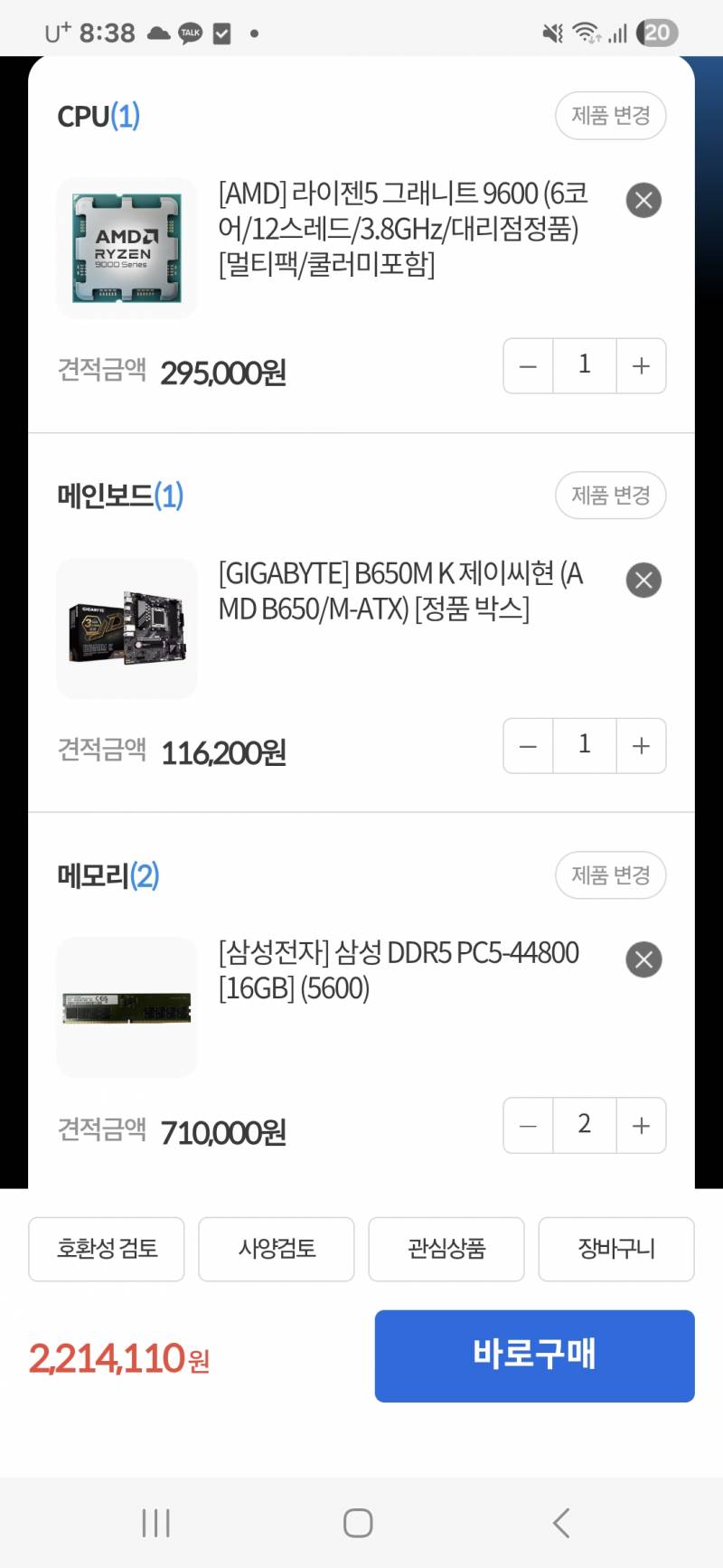723x1568 pixels.
Task: Change the CPU product via 제품 변경
Action: tap(610, 116)
